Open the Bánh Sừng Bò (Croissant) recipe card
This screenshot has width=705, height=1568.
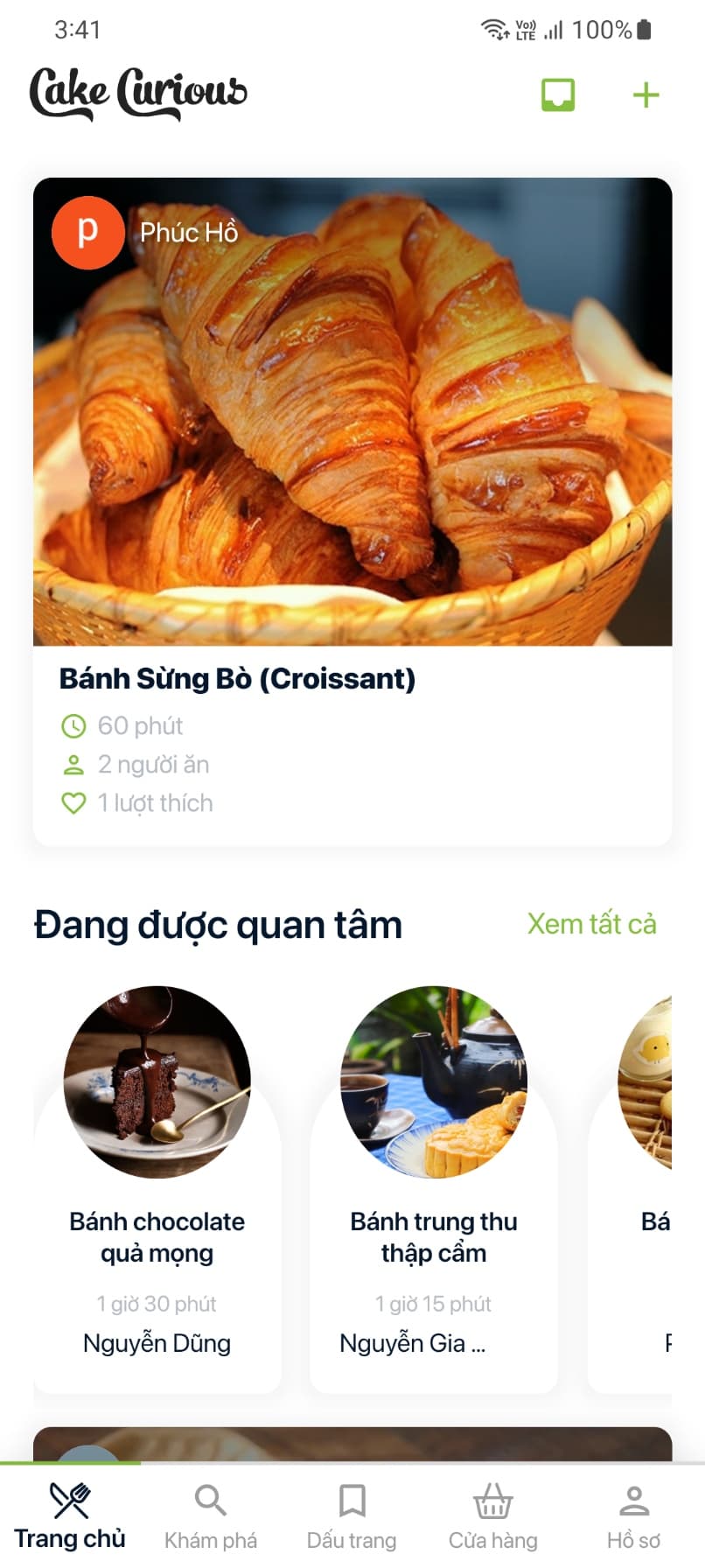[x=352, y=512]
